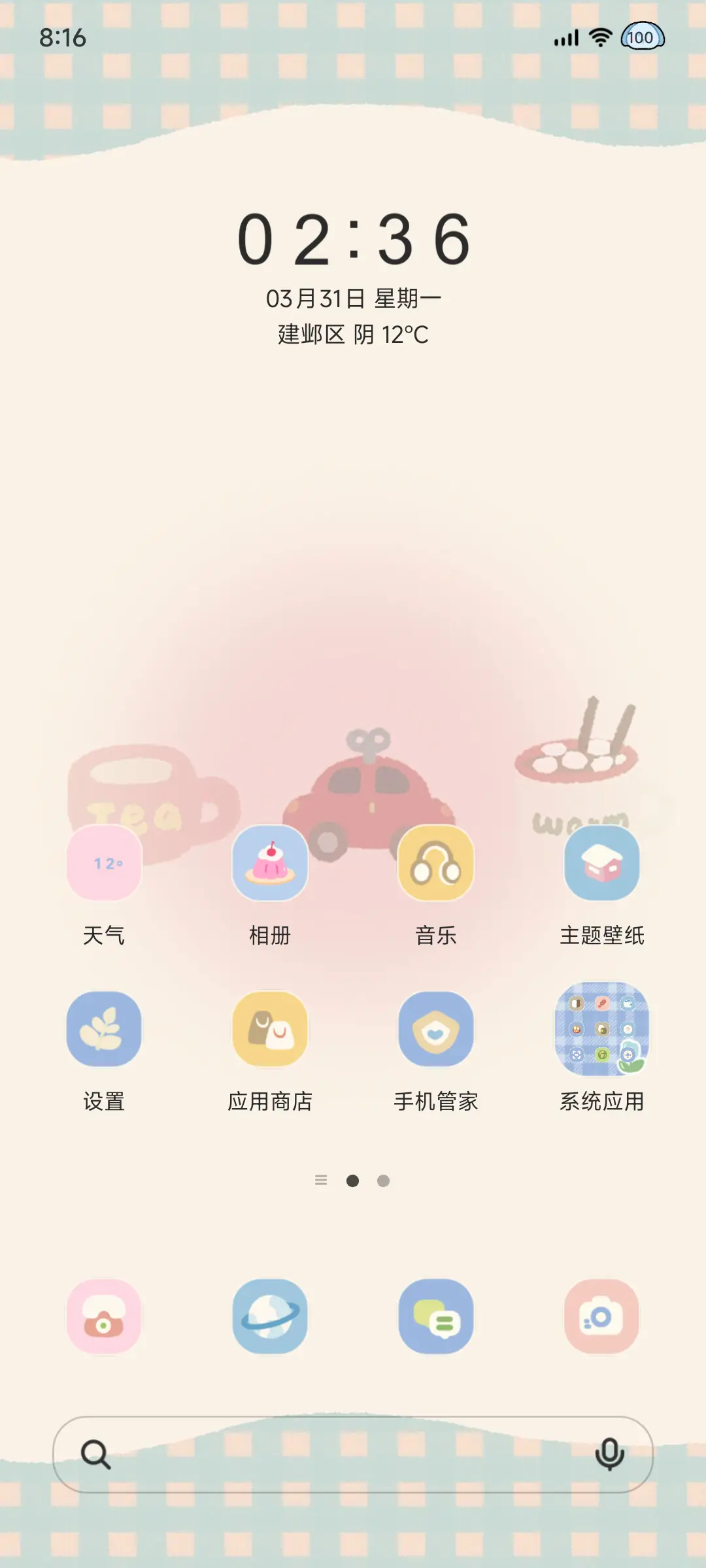The image size is (706, 1568).
Task: Open the 主题壁纸 themes app
Action: (x=602, y=862)
